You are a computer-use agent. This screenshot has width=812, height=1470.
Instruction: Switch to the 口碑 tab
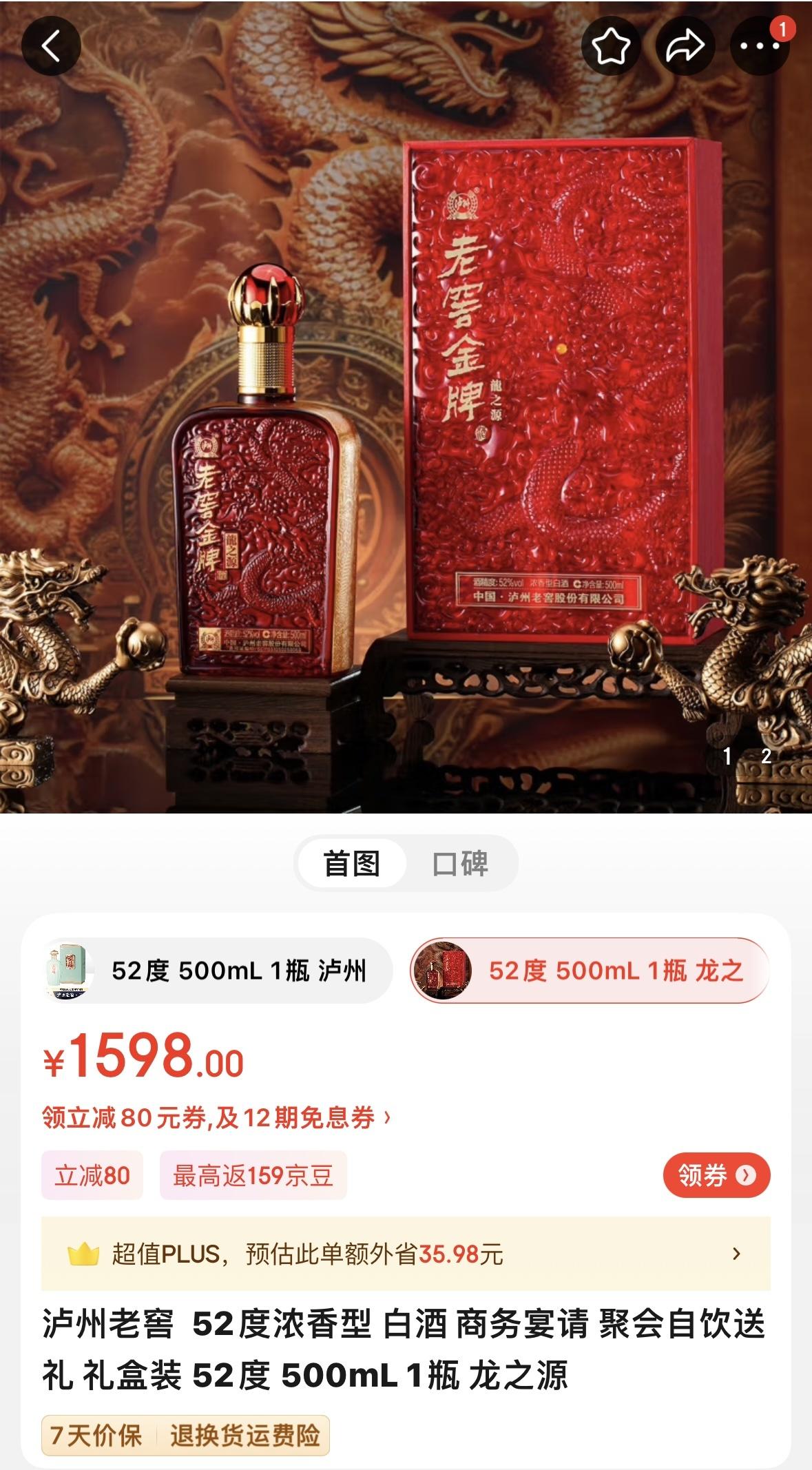click(460, 863)
